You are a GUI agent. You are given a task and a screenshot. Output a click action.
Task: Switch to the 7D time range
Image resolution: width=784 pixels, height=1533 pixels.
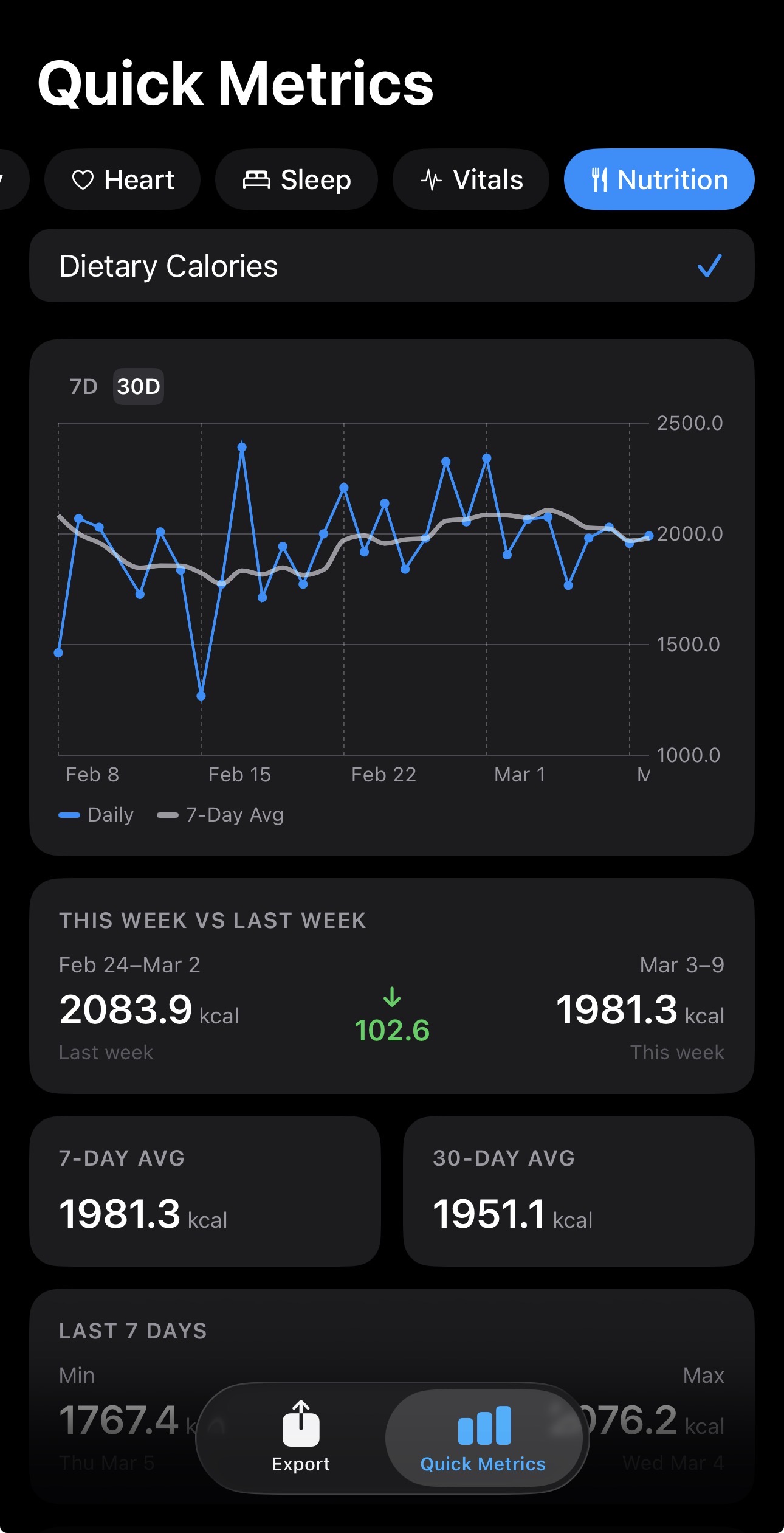(83, 386)
